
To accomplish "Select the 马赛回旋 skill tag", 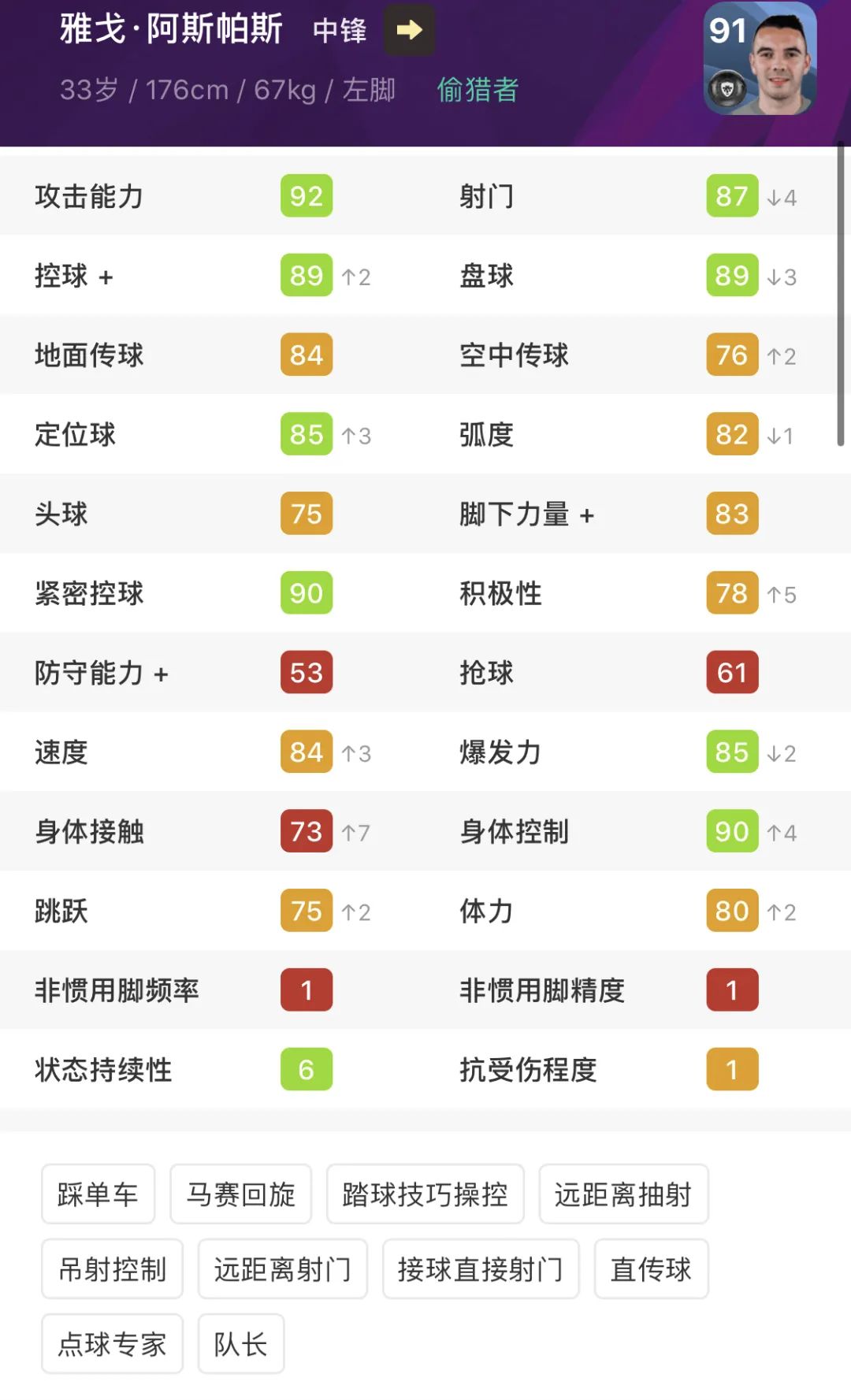I will [240, 1194].
